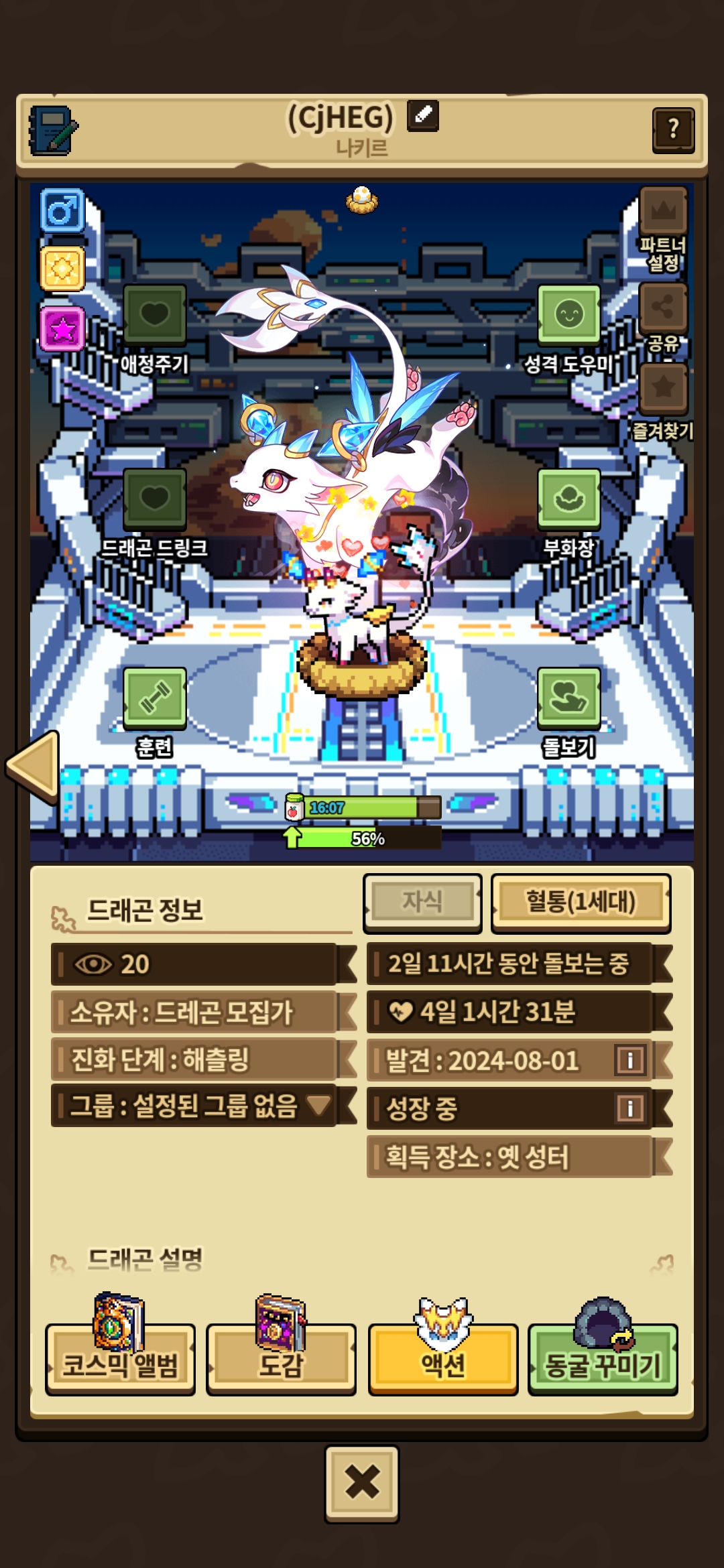Start 훈련 training
Screen dimensions: 724x1568
click(x=154, y=712)
